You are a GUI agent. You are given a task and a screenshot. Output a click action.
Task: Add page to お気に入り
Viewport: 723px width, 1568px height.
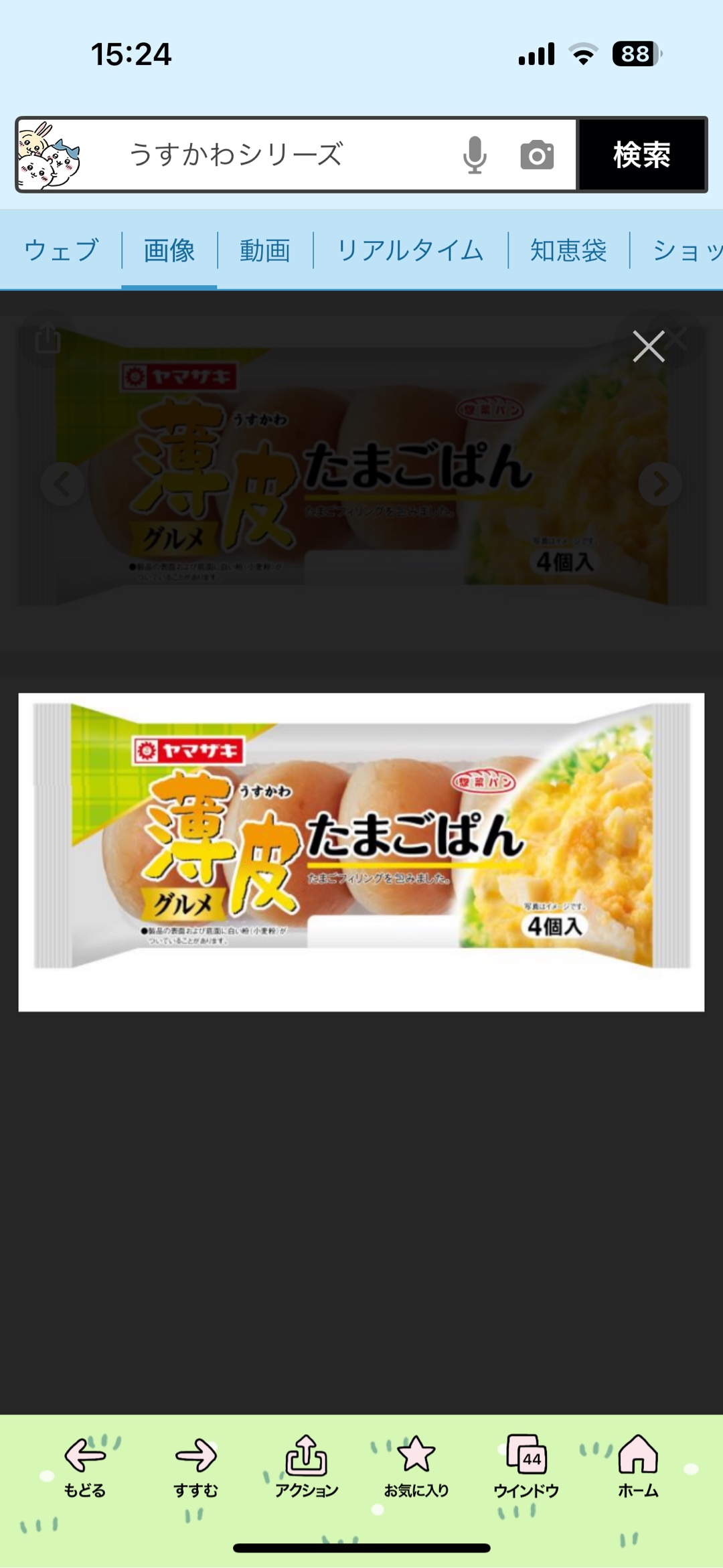416,1466
